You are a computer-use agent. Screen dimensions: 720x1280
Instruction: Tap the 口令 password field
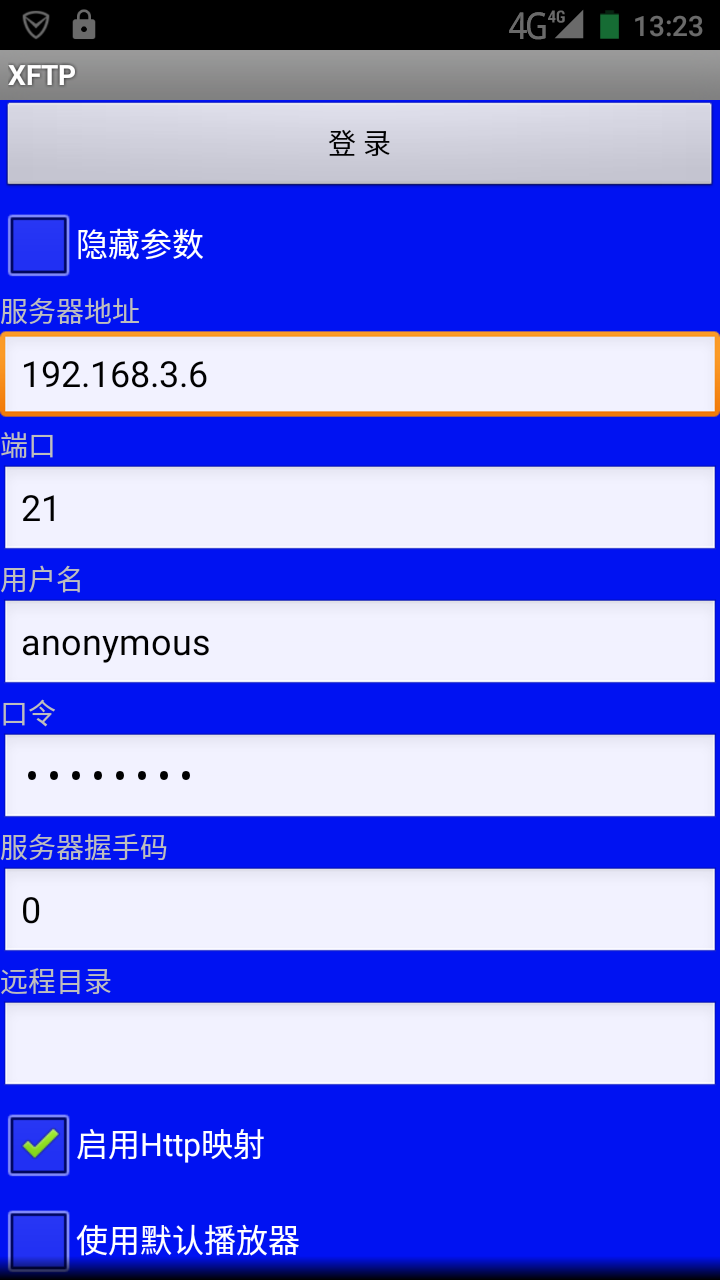click(360, 776)
